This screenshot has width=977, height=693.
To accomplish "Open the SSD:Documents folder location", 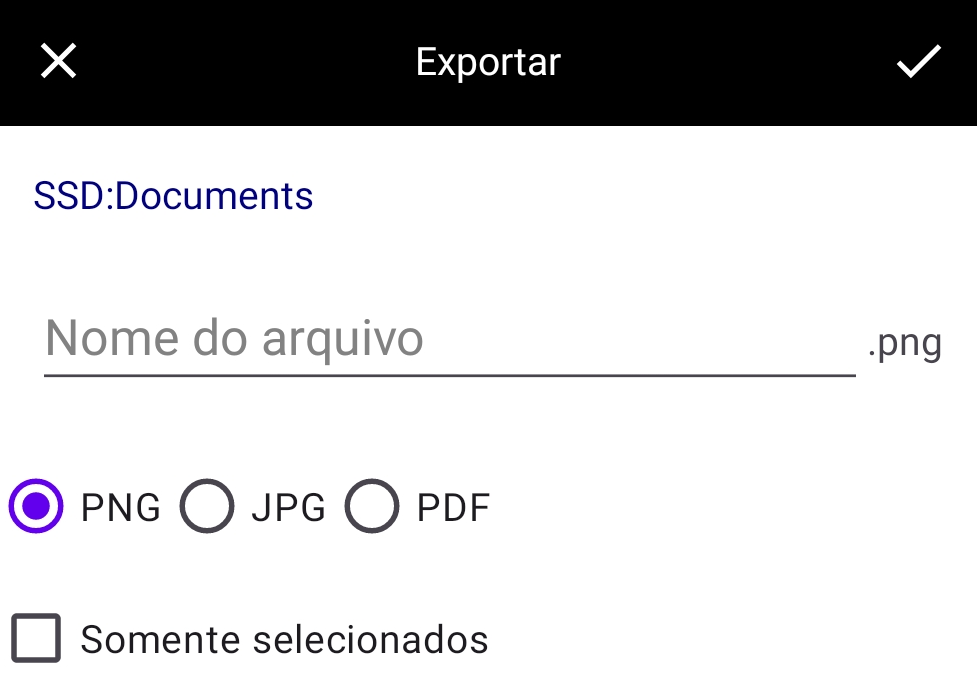I will (173, 196).
